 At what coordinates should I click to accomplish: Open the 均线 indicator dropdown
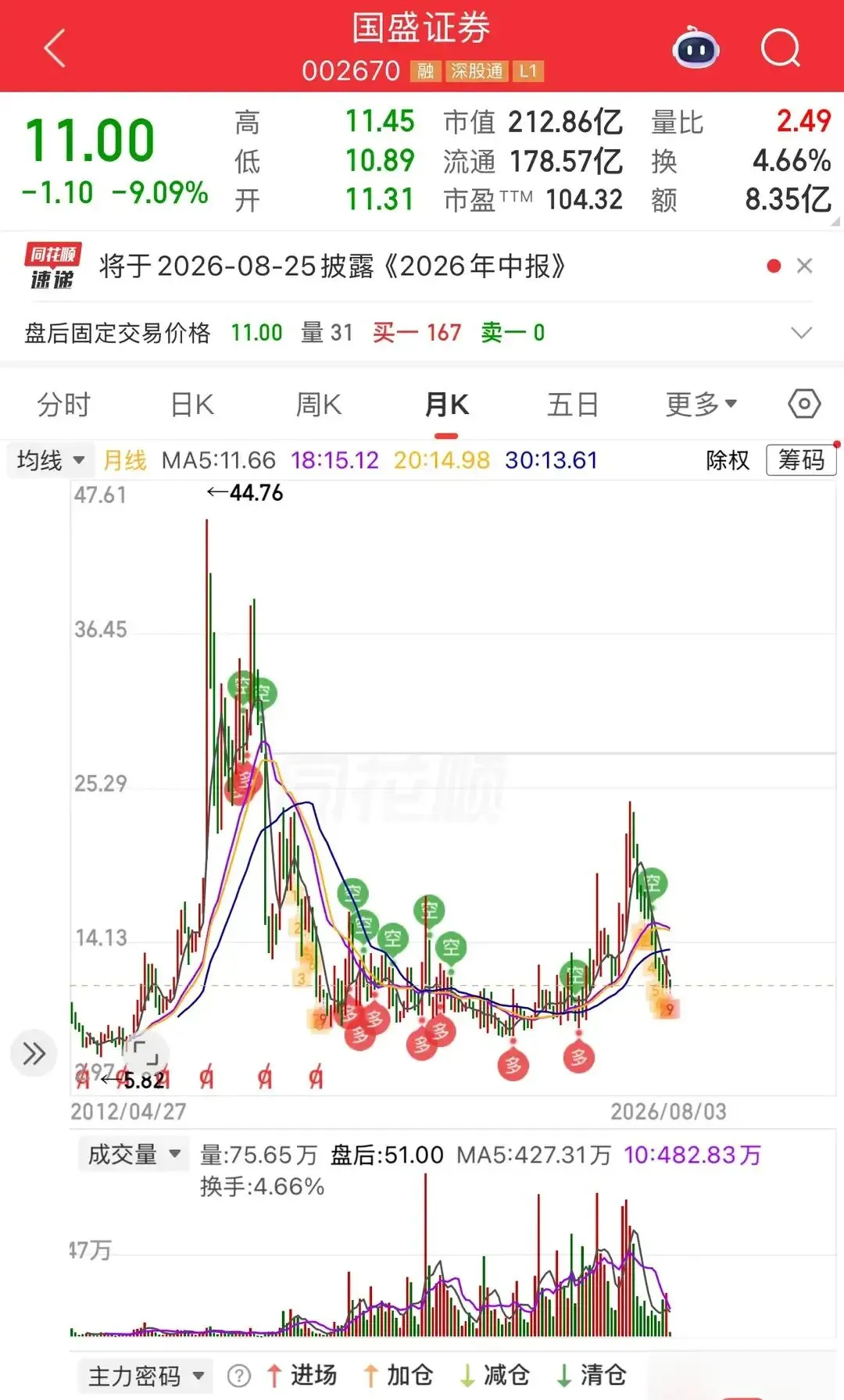pos(50,460)
